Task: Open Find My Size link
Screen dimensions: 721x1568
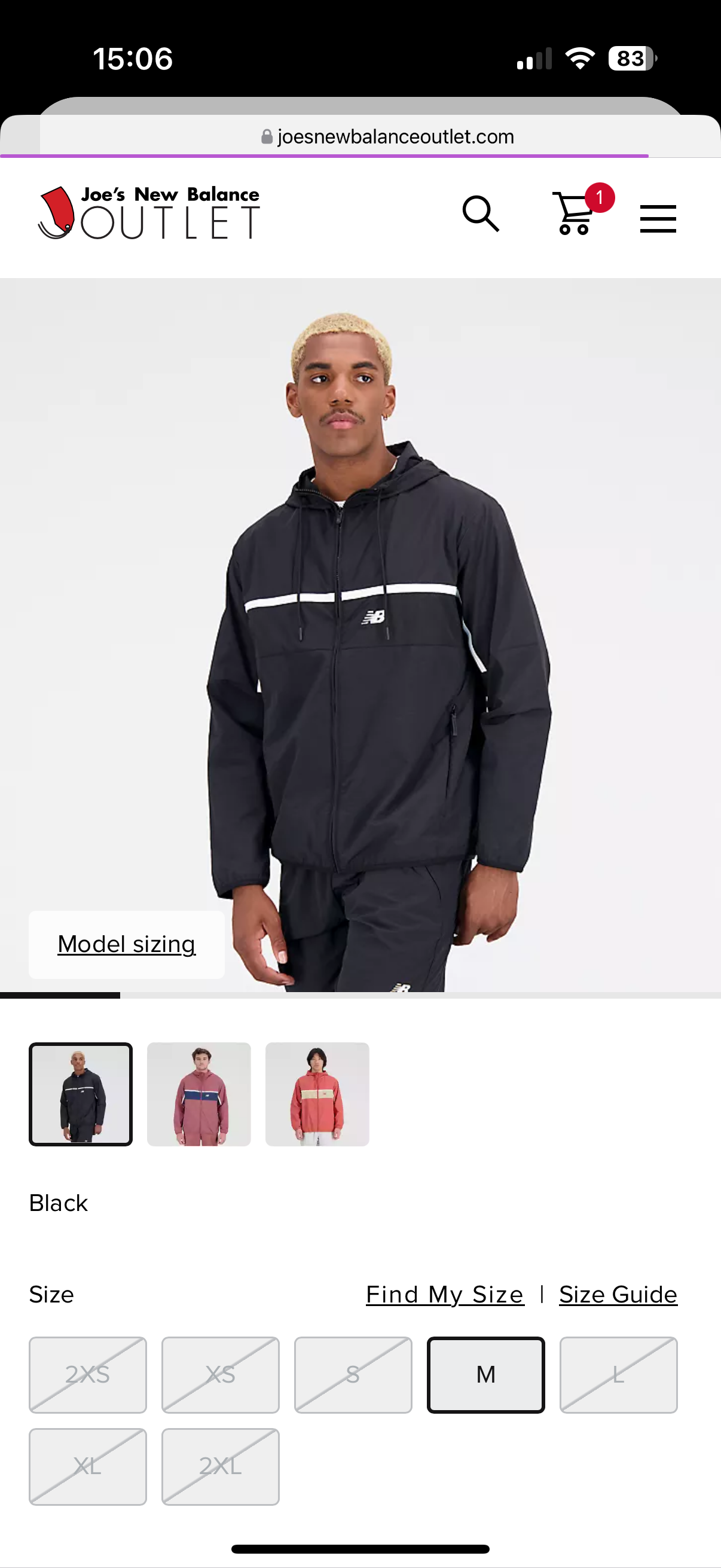Action: (x=445, y=1294)
